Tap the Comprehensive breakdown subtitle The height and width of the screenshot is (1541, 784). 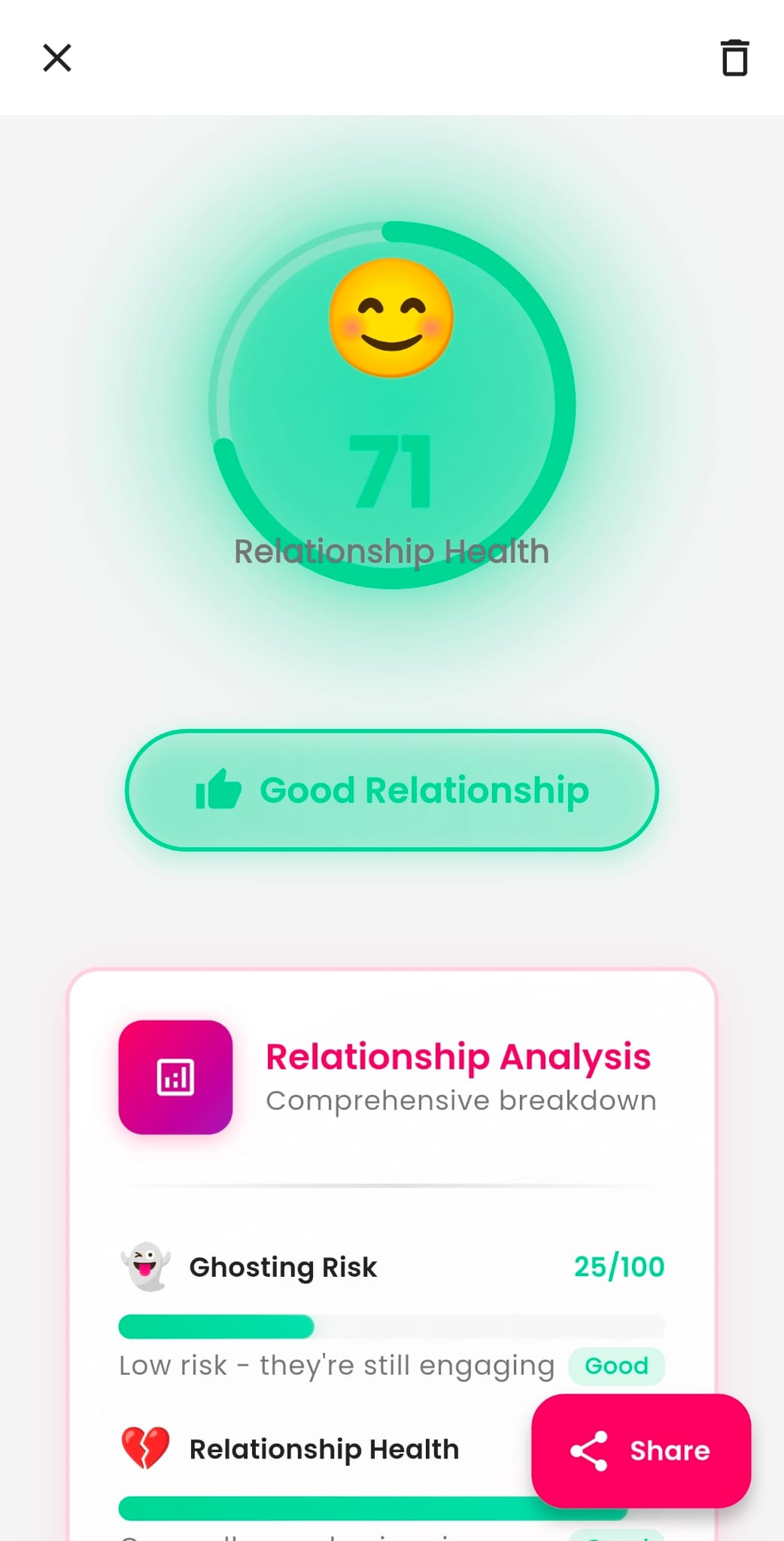click(x=460, y=1100)
